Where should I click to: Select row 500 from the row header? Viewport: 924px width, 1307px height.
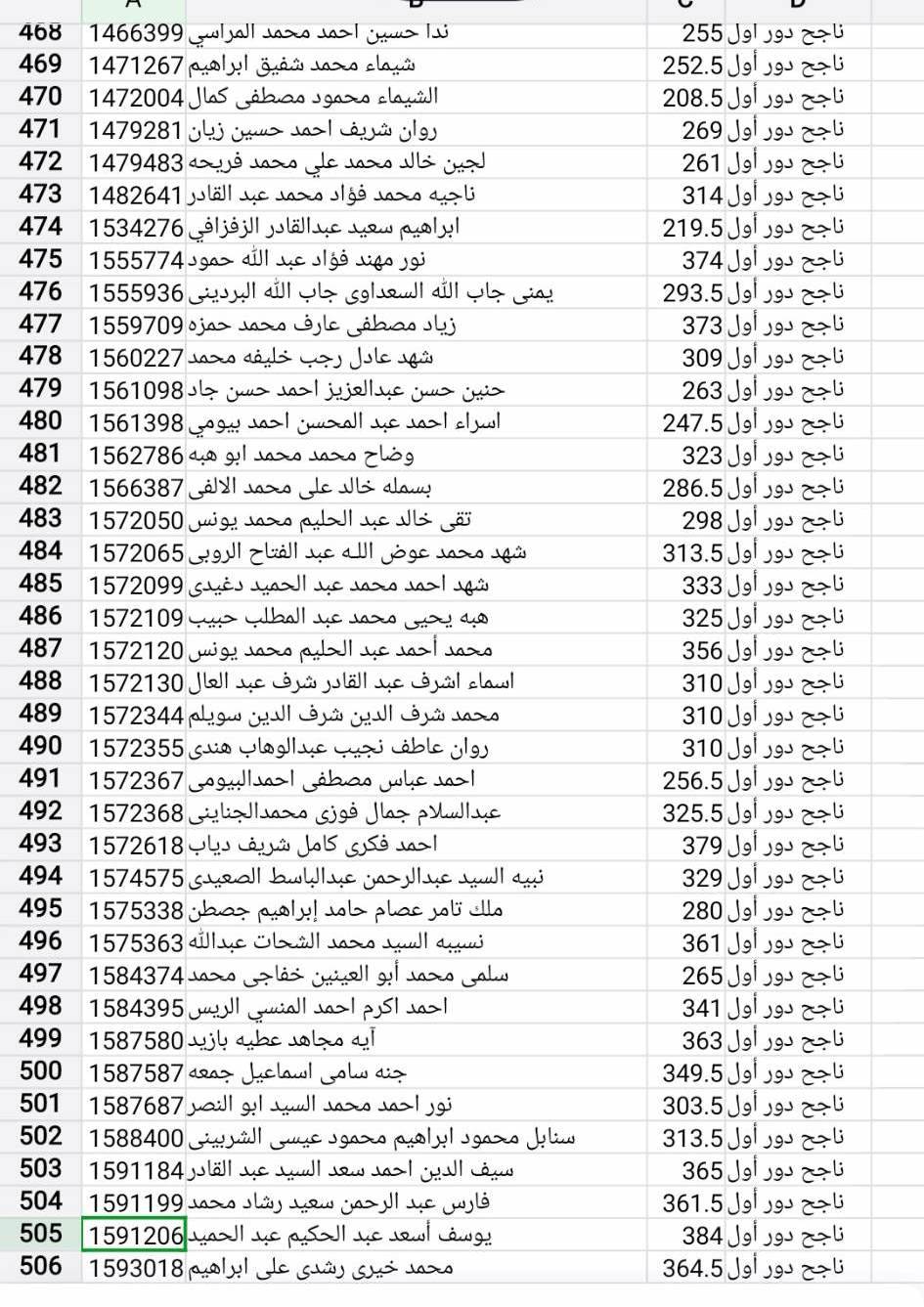[40, 1071]
